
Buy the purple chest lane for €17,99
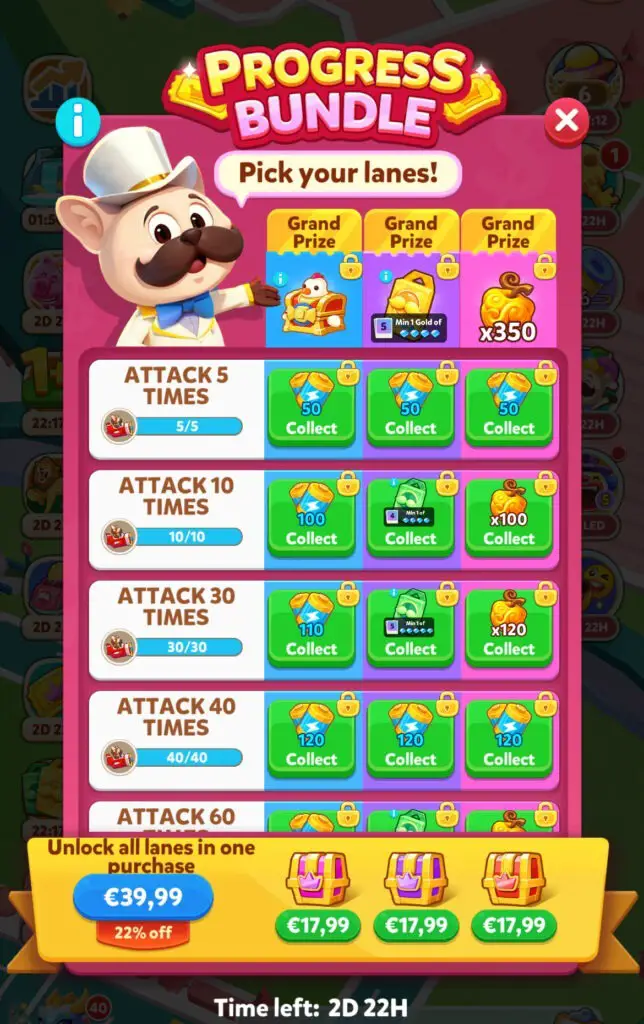415,925
